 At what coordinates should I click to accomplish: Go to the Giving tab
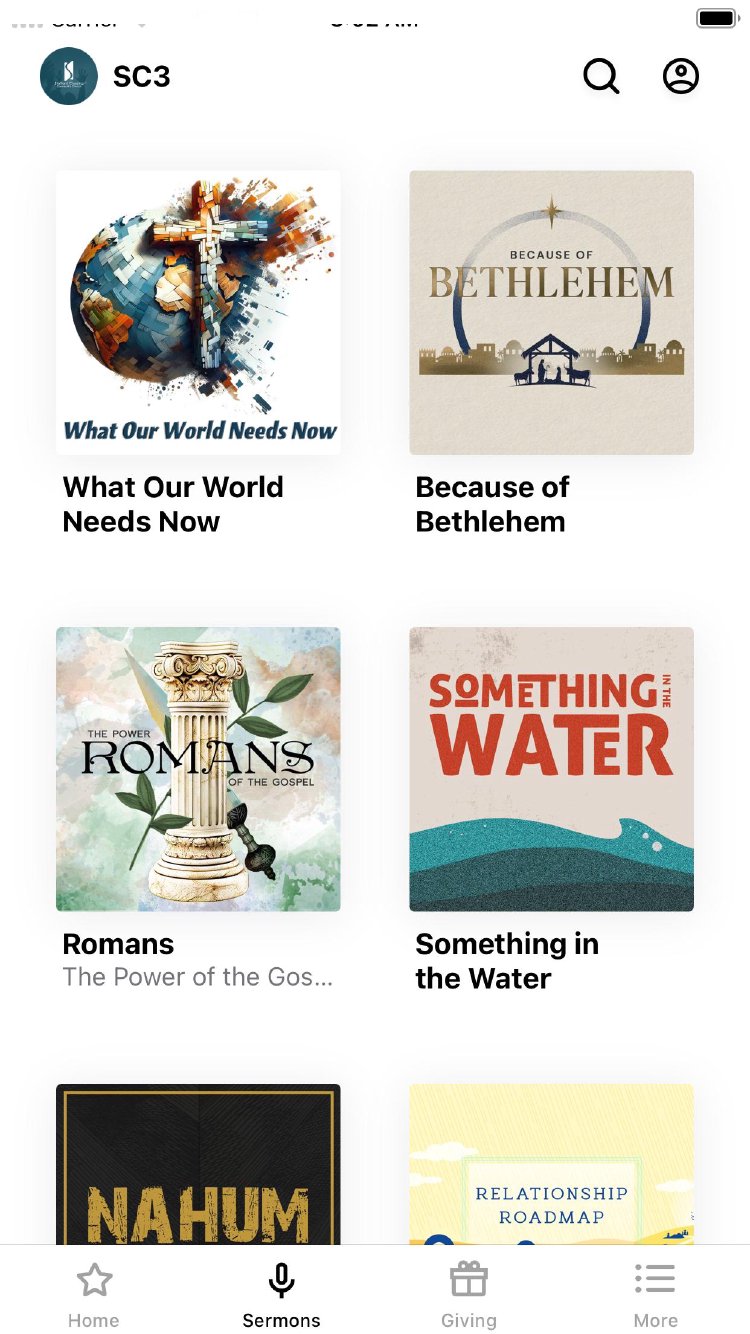coord(468,1295)
